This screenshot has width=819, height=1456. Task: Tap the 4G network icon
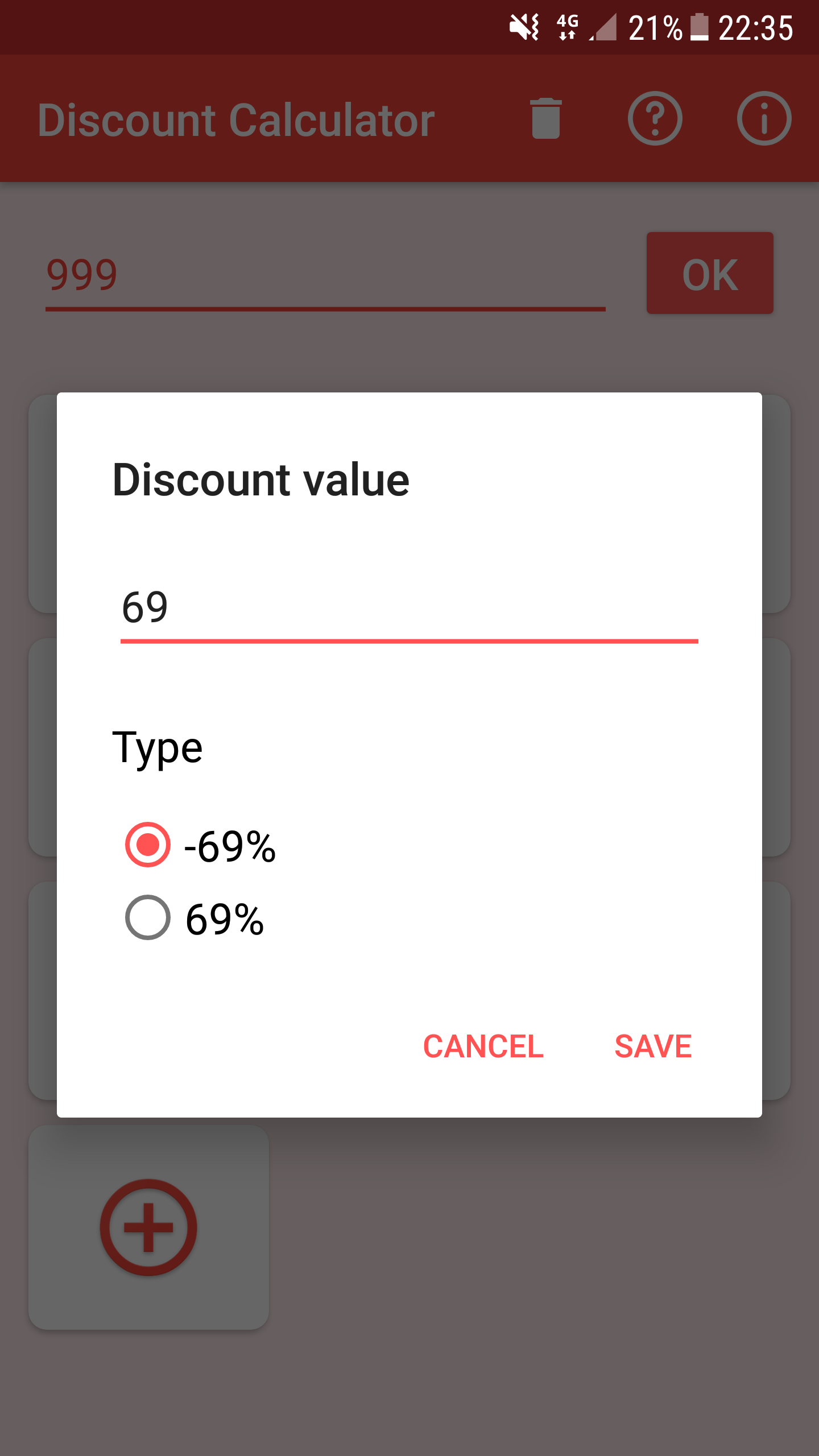point(566,27)
